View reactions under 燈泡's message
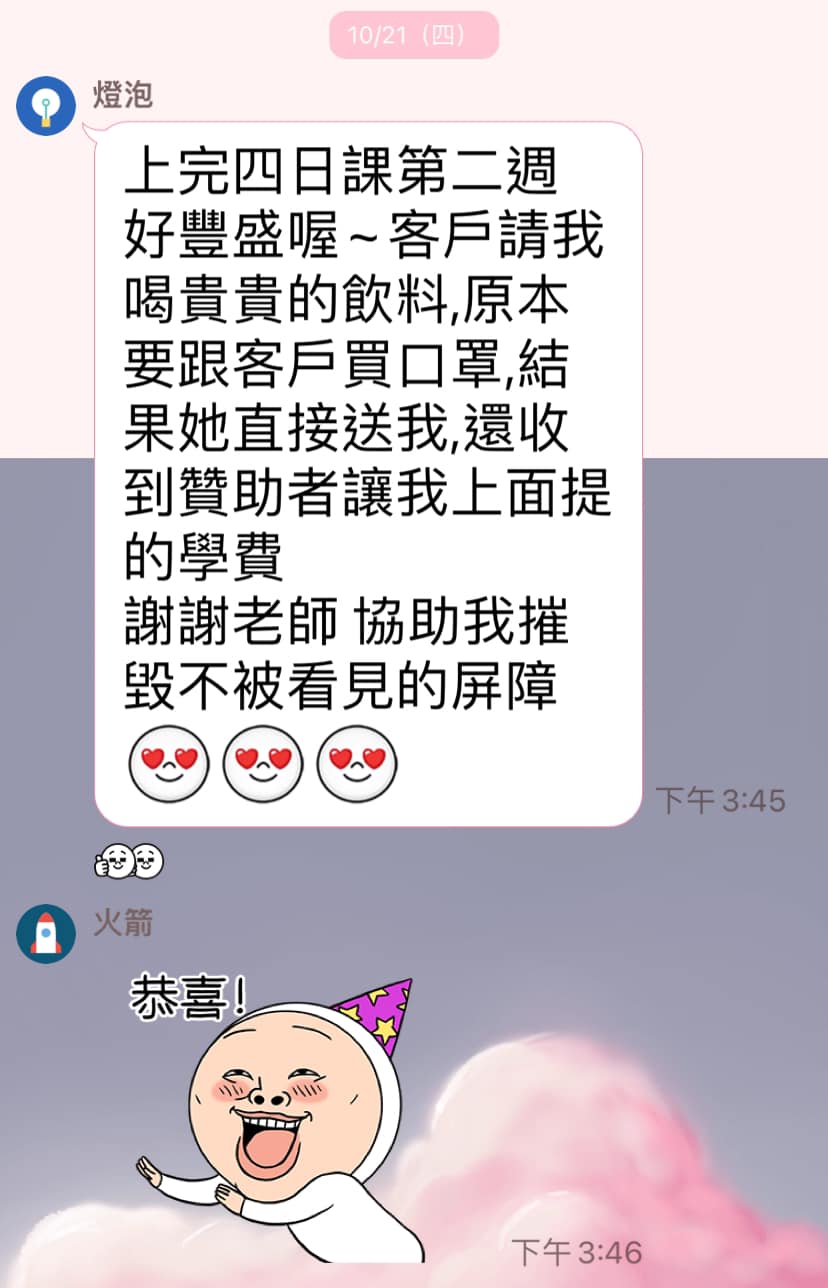 click(130, 860)
